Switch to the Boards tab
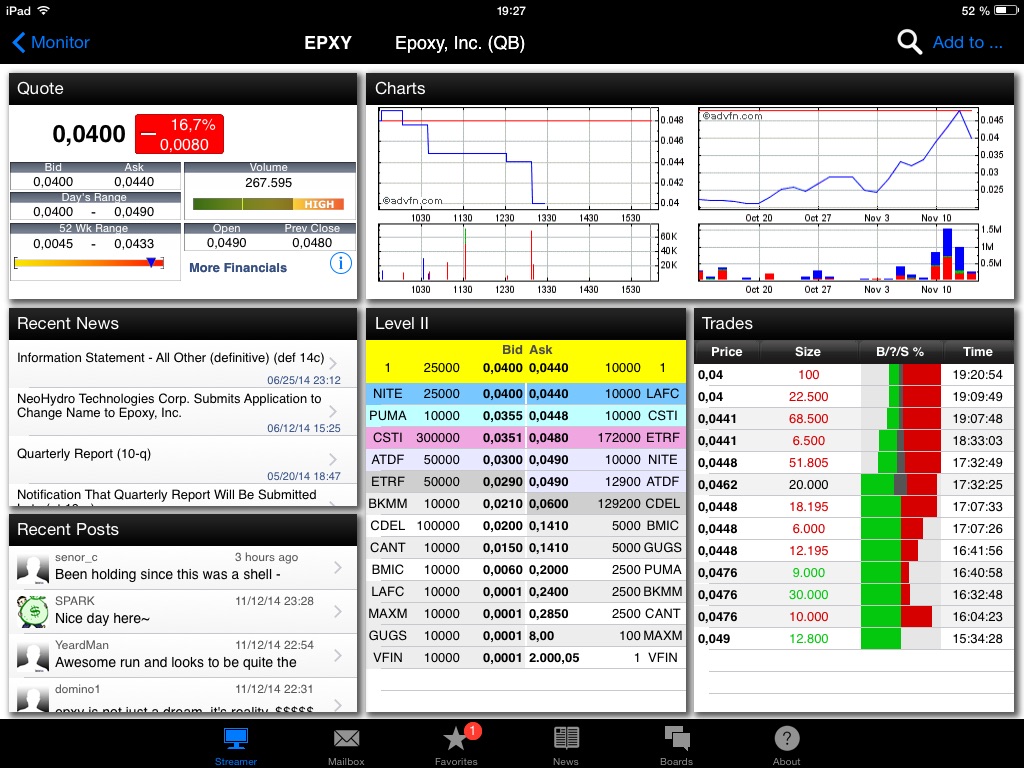 [676, 746]
